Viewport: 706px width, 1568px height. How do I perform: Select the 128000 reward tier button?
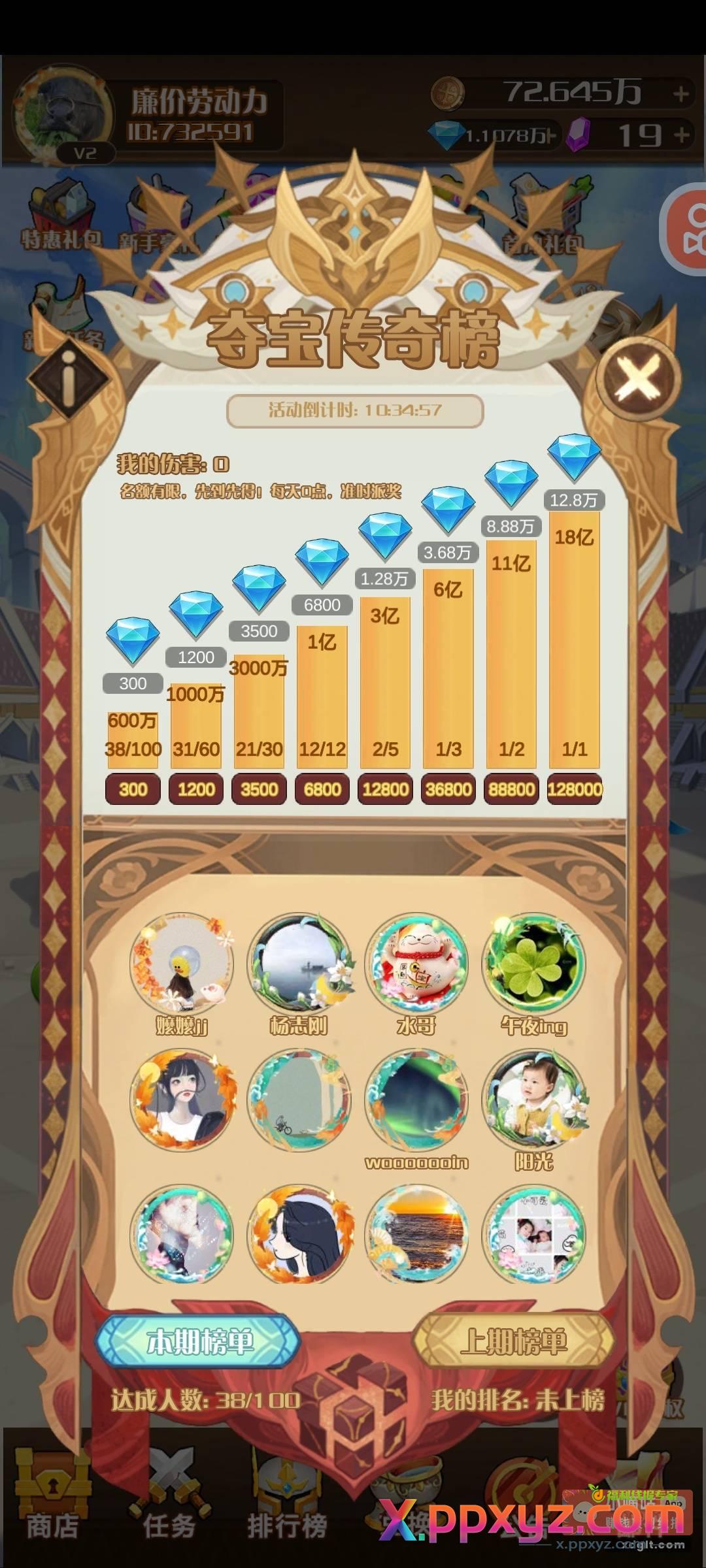tap(575, 789)
